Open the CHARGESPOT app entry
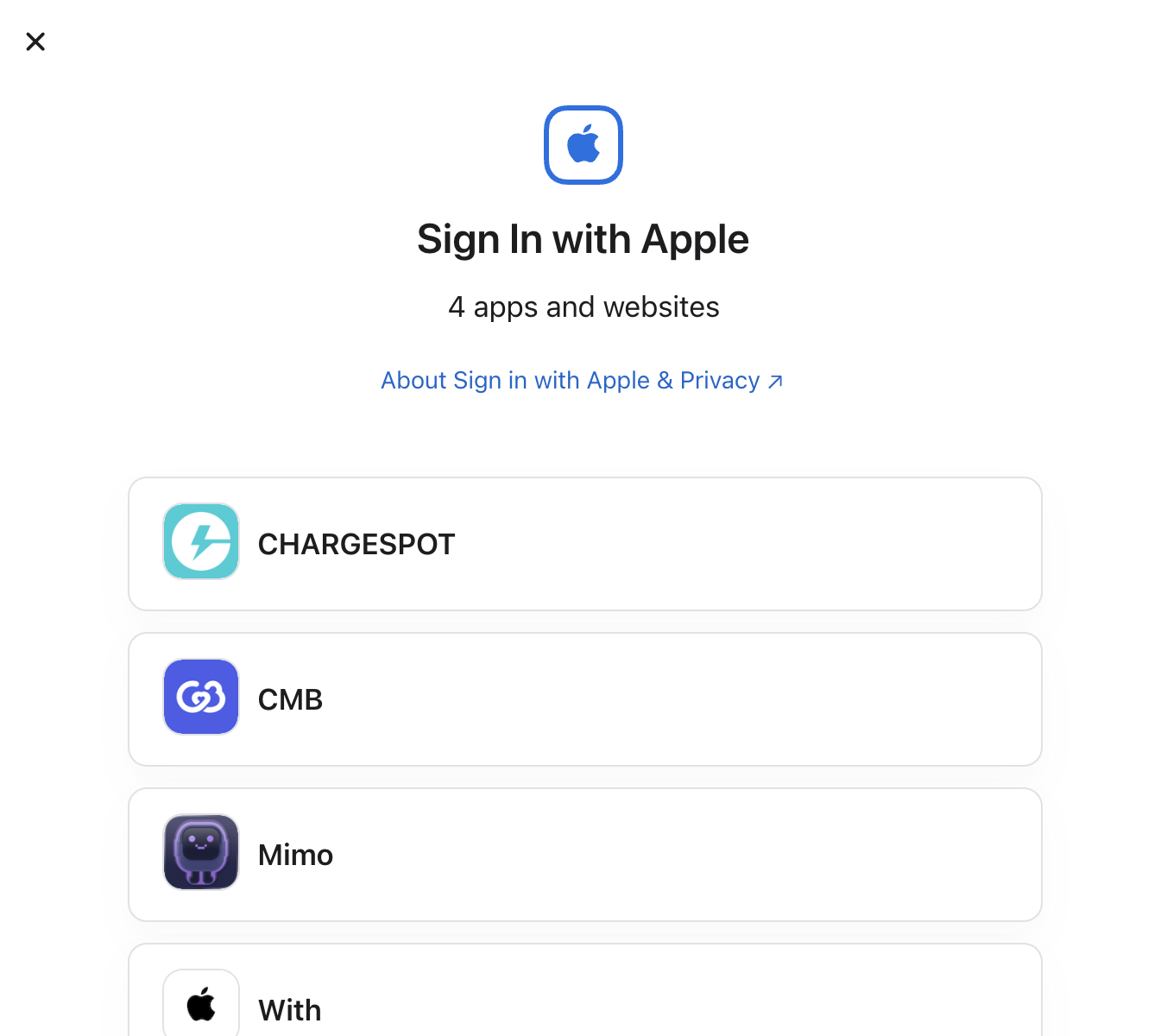This screenshot has height=1036, width=1167. point(584,544)
